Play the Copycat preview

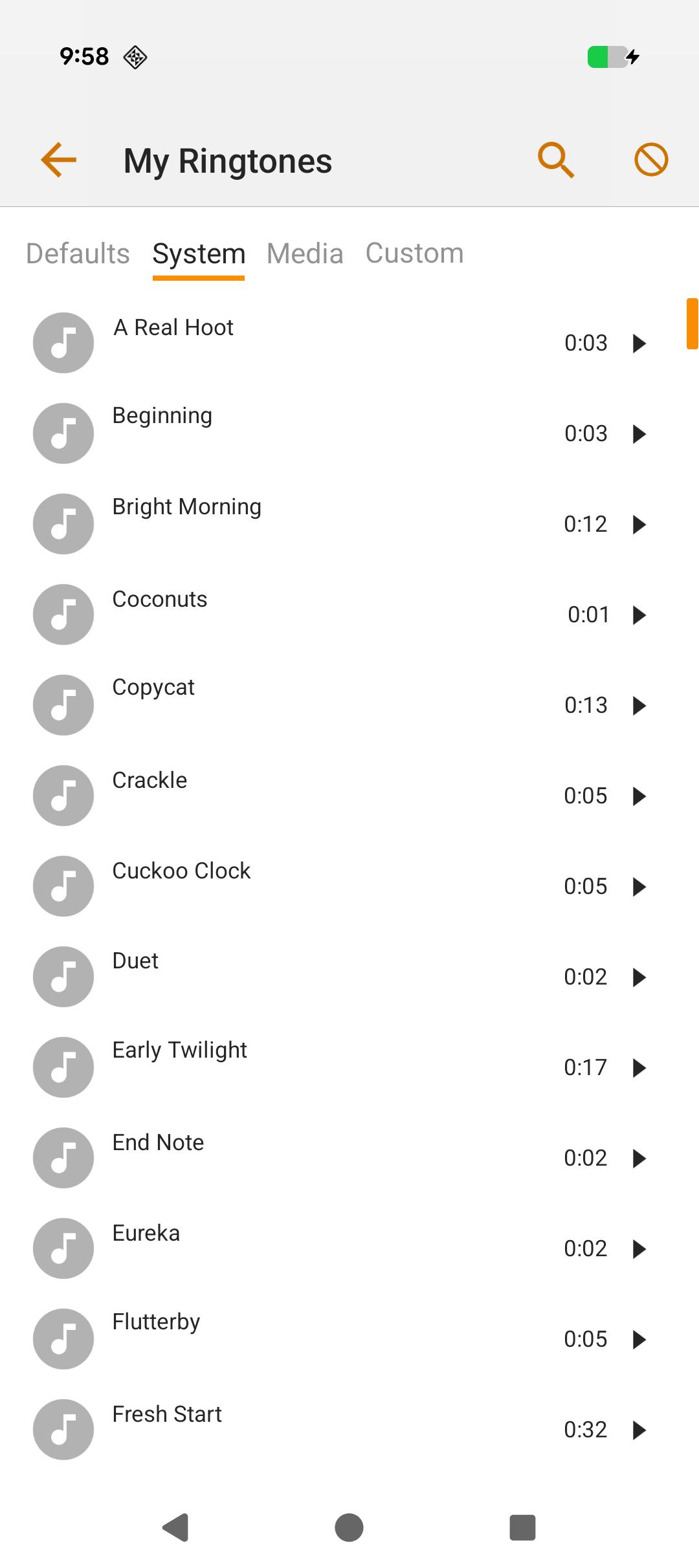639,705
